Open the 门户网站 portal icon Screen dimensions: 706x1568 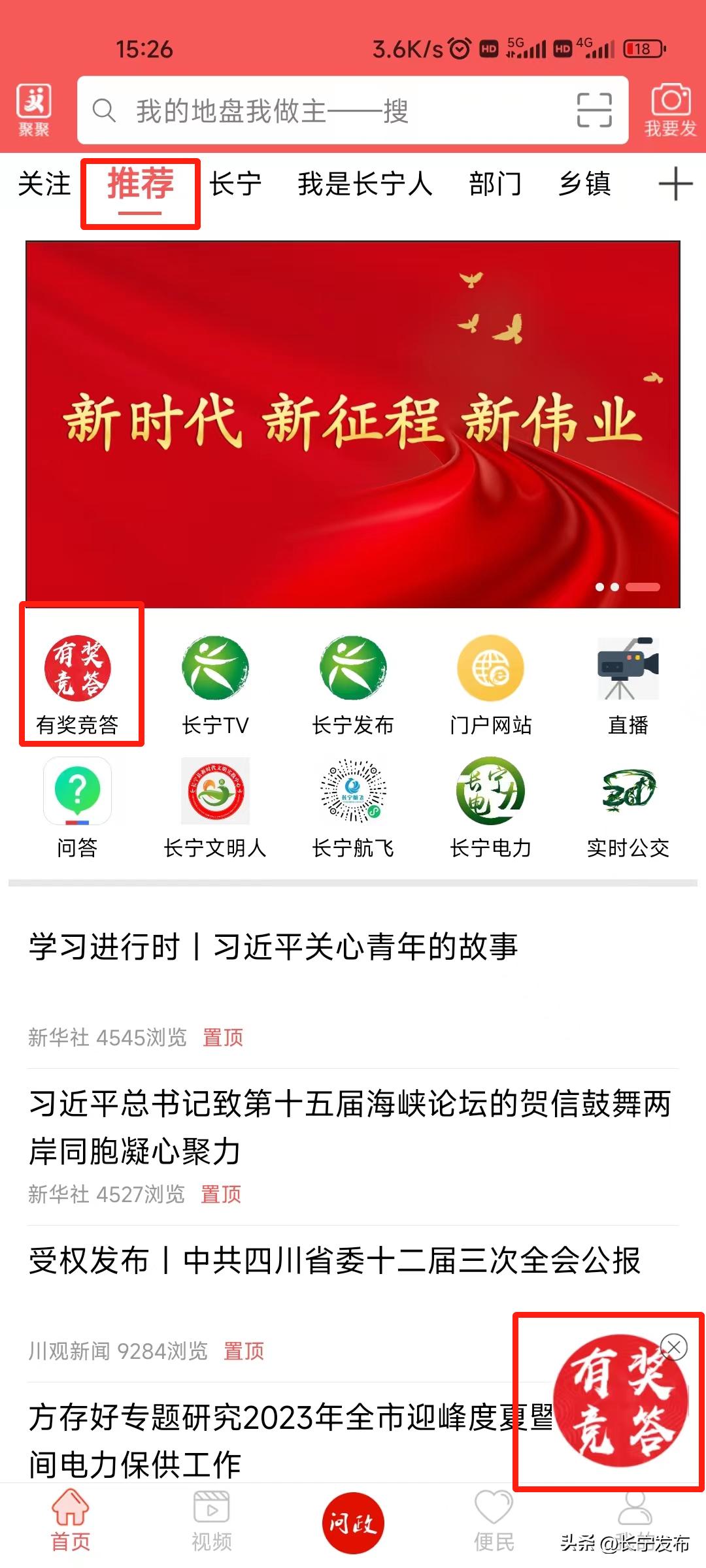tap(490, 668)
